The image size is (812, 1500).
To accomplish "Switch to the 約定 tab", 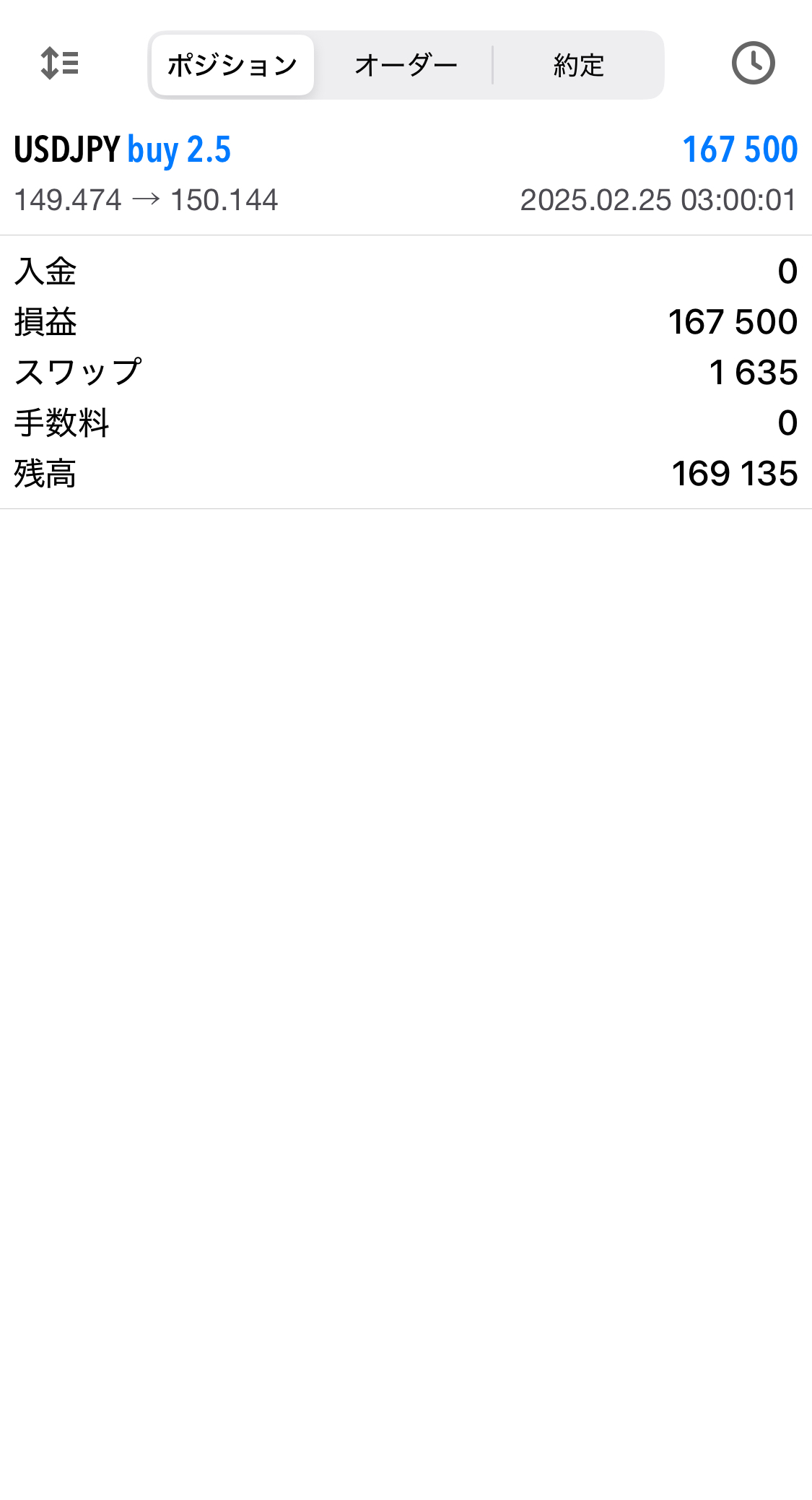I will [578, 65].
